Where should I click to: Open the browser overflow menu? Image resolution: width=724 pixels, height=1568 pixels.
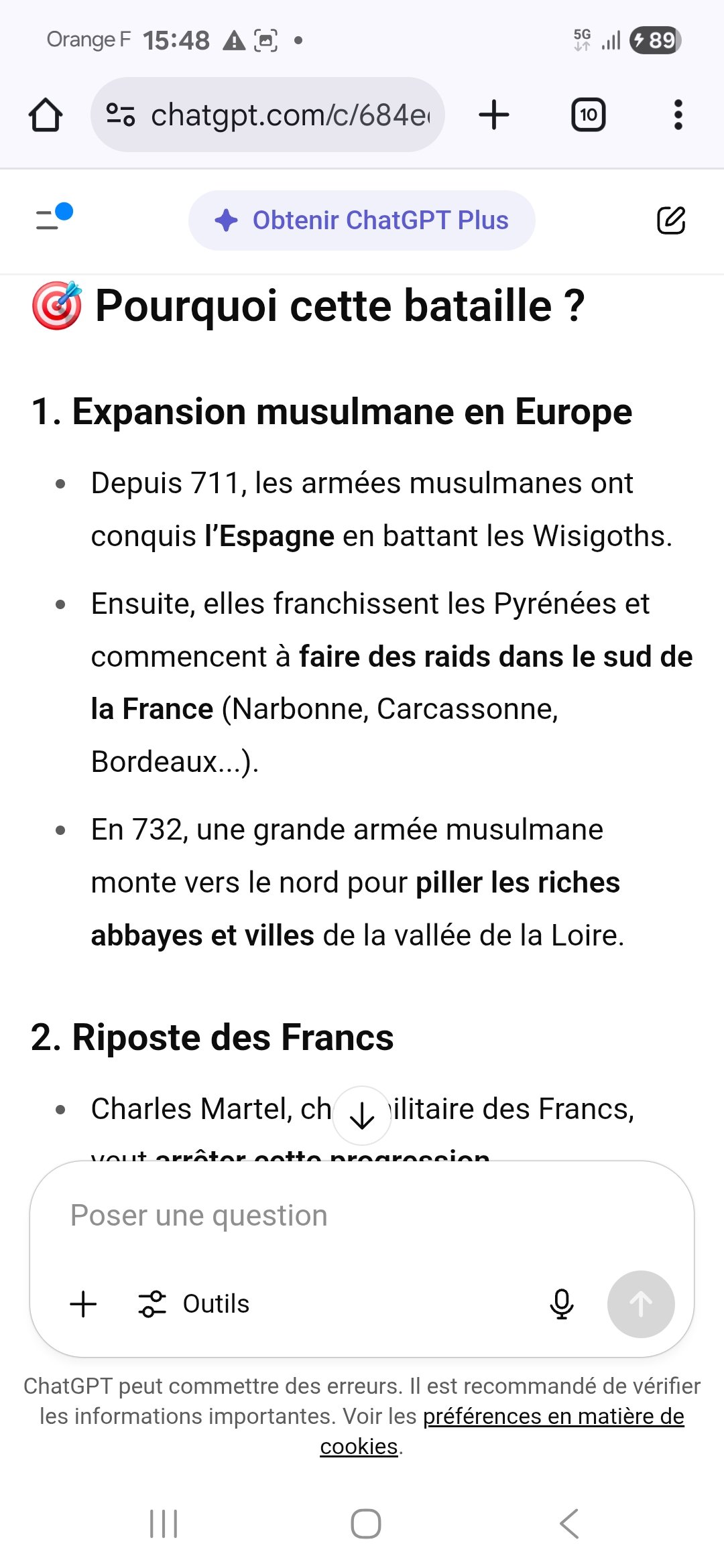[678, 115]
